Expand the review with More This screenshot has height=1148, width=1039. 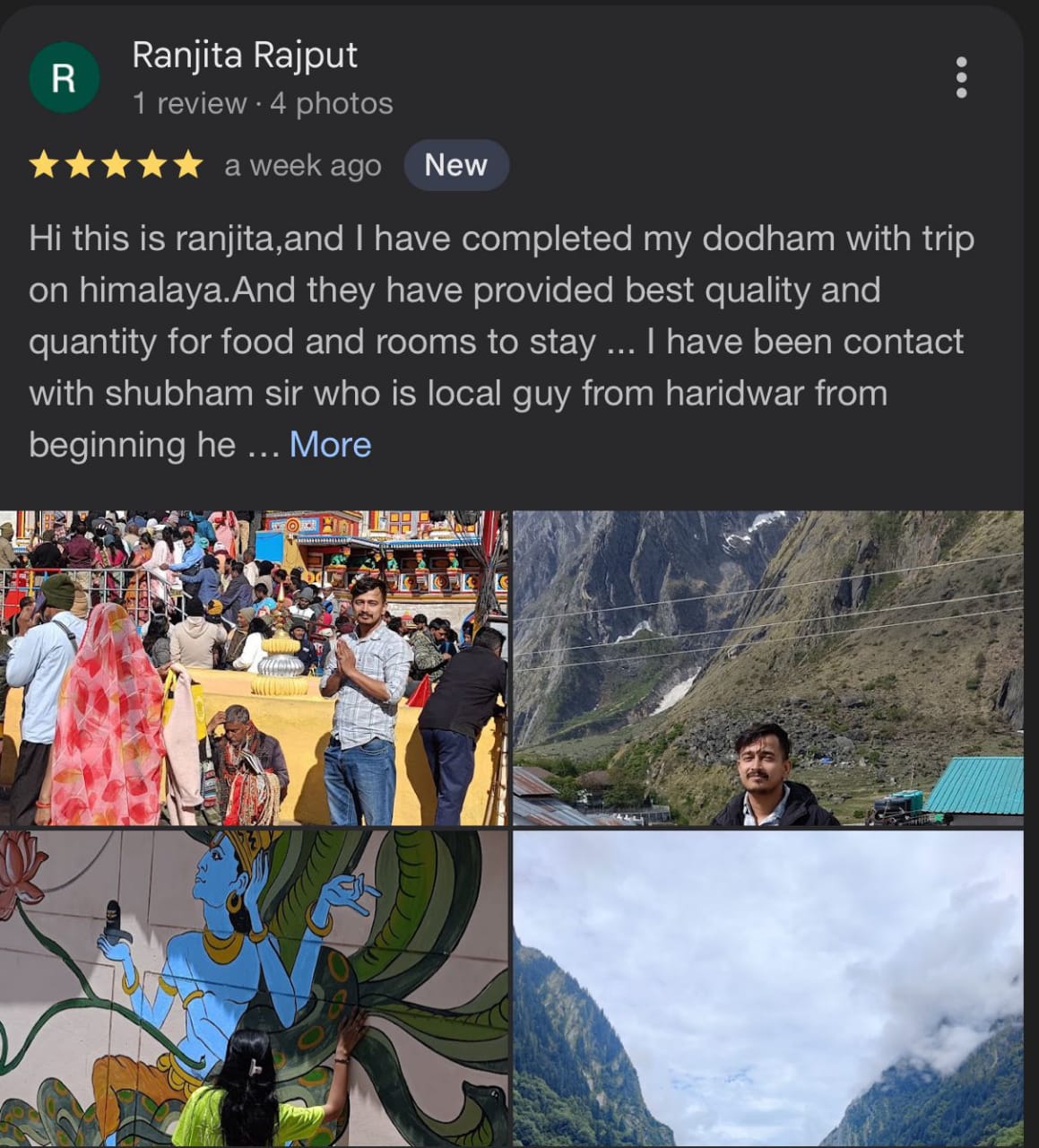(x=330, y=445)
